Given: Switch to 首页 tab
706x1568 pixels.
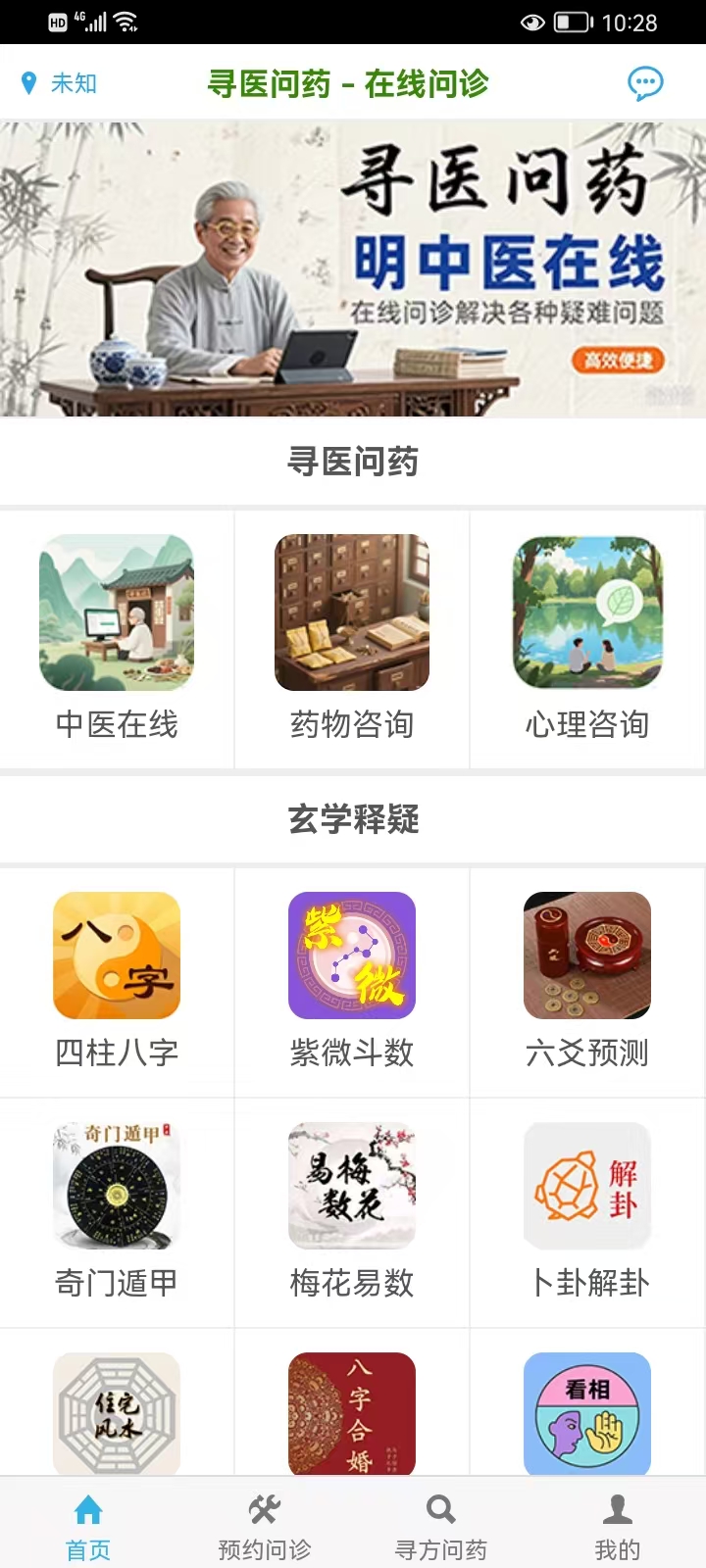Looking at the screenshot, I should [88, 1527].
